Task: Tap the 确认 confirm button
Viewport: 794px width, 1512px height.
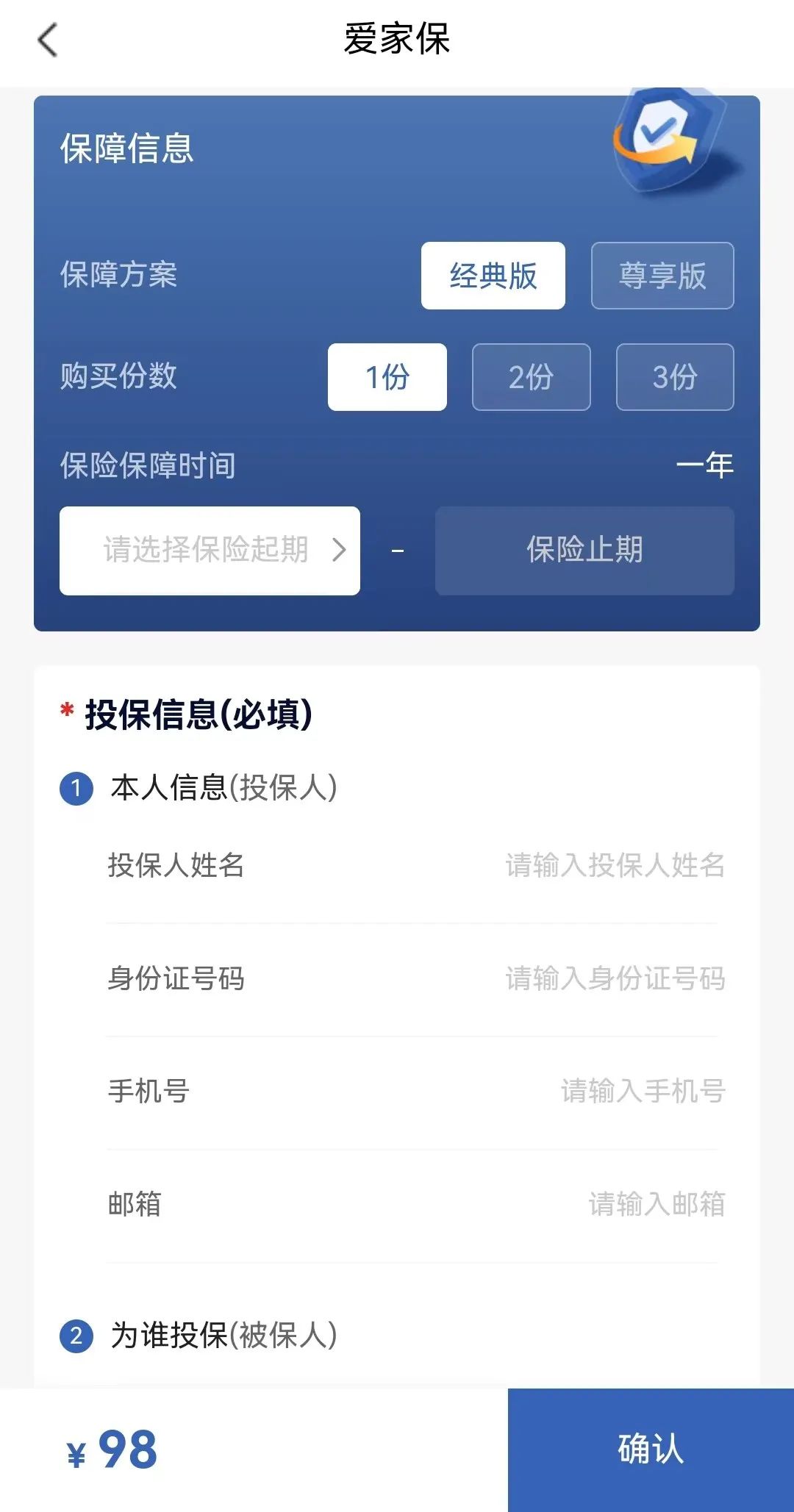Action: tap(650, 1449)
